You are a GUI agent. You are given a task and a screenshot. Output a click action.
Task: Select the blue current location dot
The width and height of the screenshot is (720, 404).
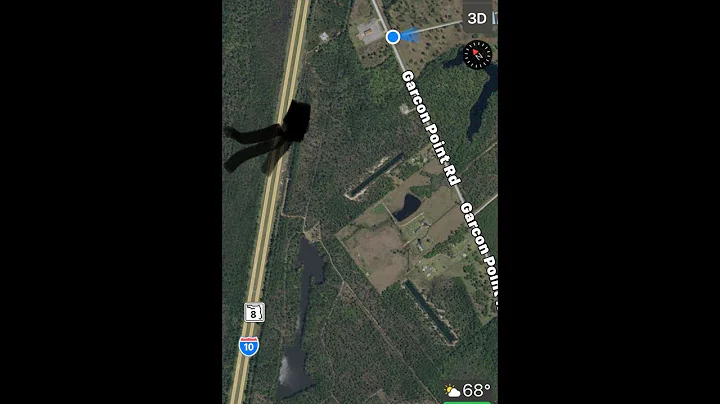[x=393, y=37]
